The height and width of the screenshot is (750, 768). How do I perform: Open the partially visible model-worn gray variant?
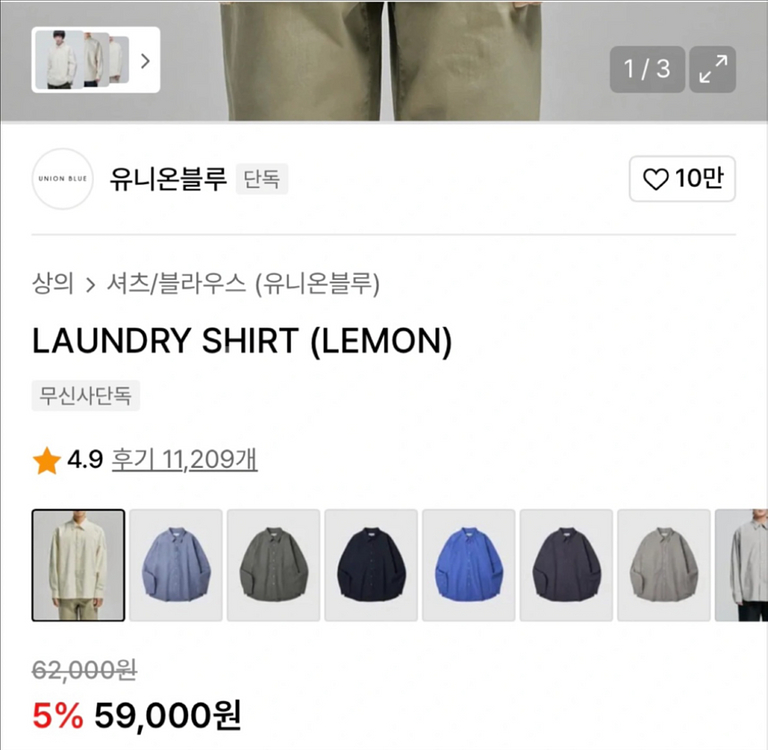point(744,565)
